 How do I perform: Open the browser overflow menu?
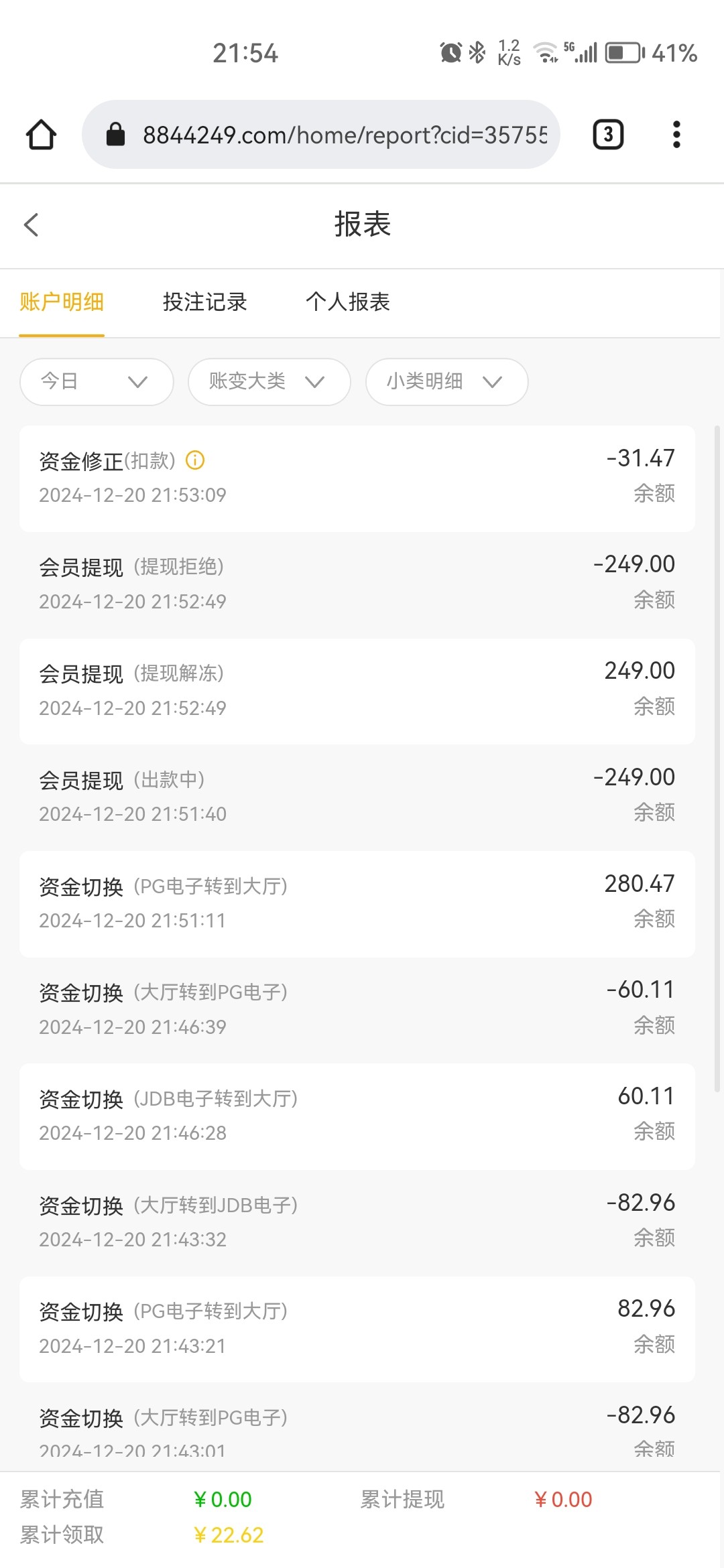(x=676, y=135)
